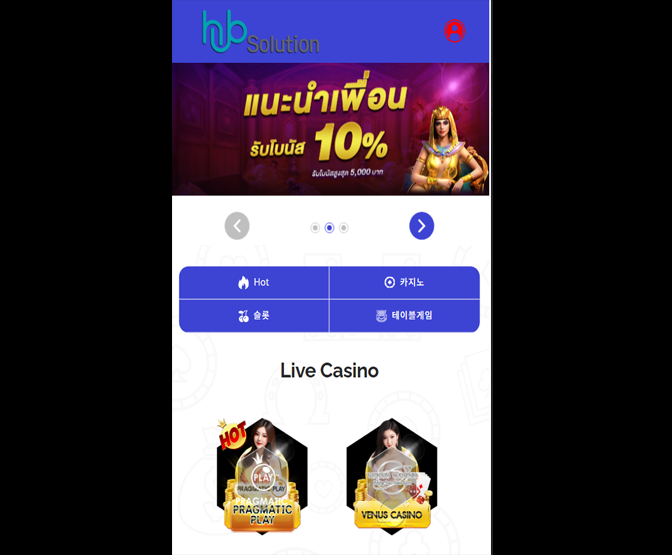The image size is (672, 555).
Task: Open the Venus Casino game tile
Action: [x=391, y=477]
